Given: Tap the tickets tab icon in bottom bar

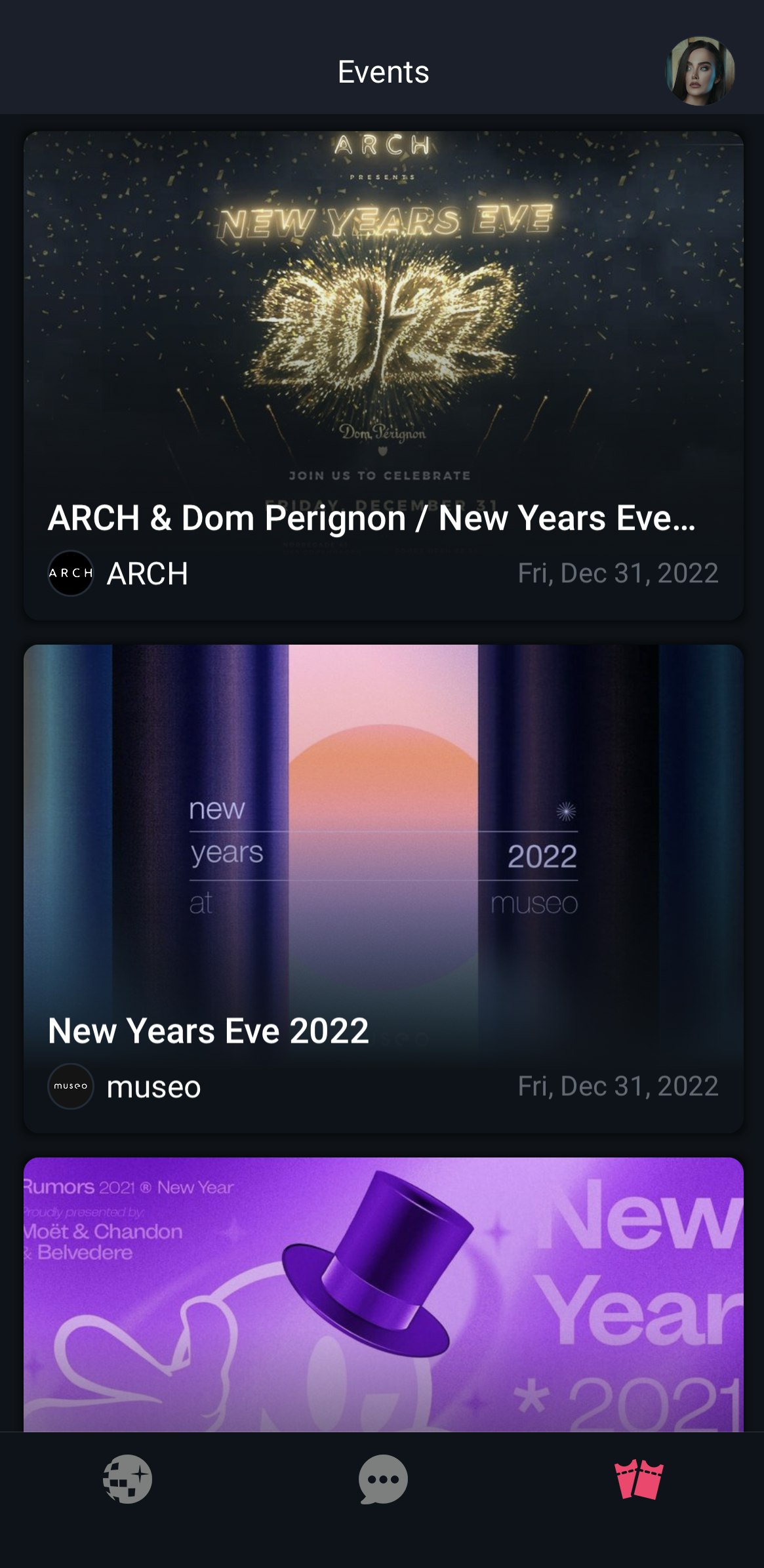Looking at the screenshot, I should tap(639, 1478).
